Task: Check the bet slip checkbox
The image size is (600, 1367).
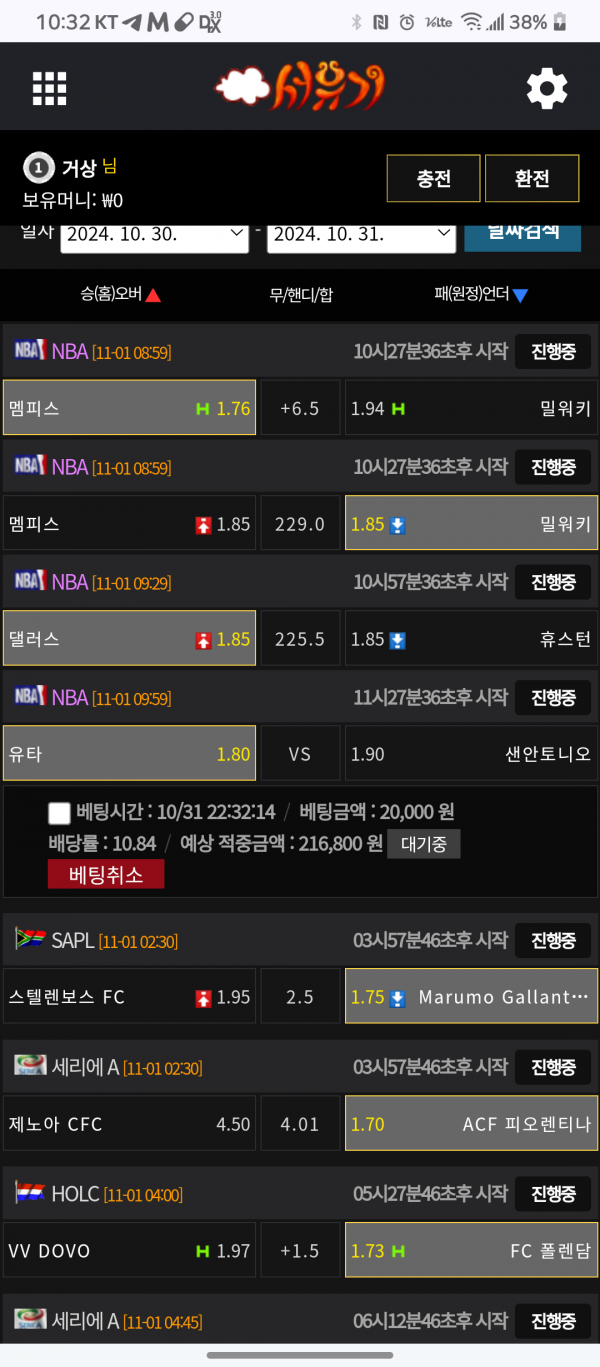Action: point(59,812)
